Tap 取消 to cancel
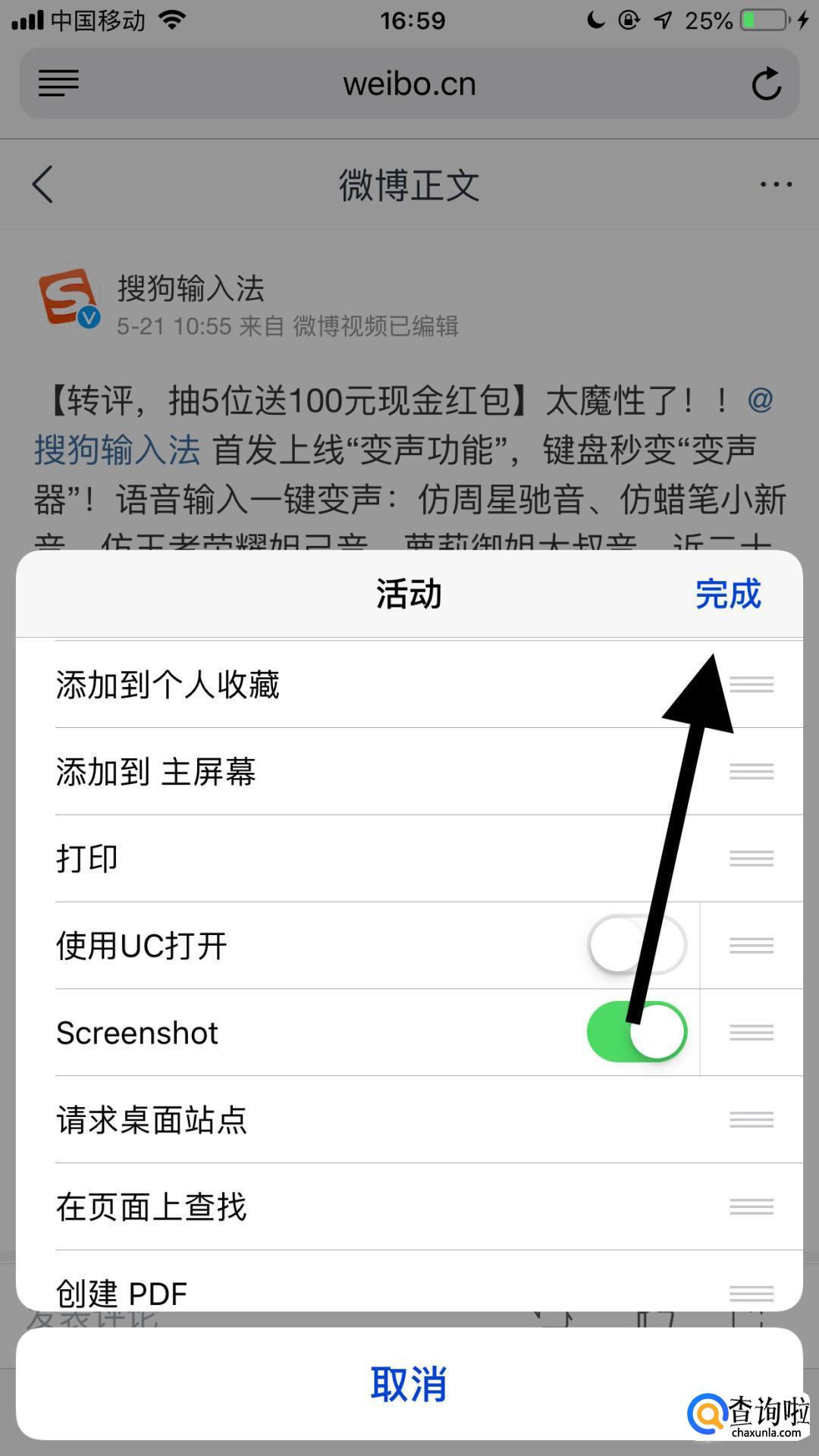The width and height of the screenshot is (819, 1456). (x=409, y=1384)
